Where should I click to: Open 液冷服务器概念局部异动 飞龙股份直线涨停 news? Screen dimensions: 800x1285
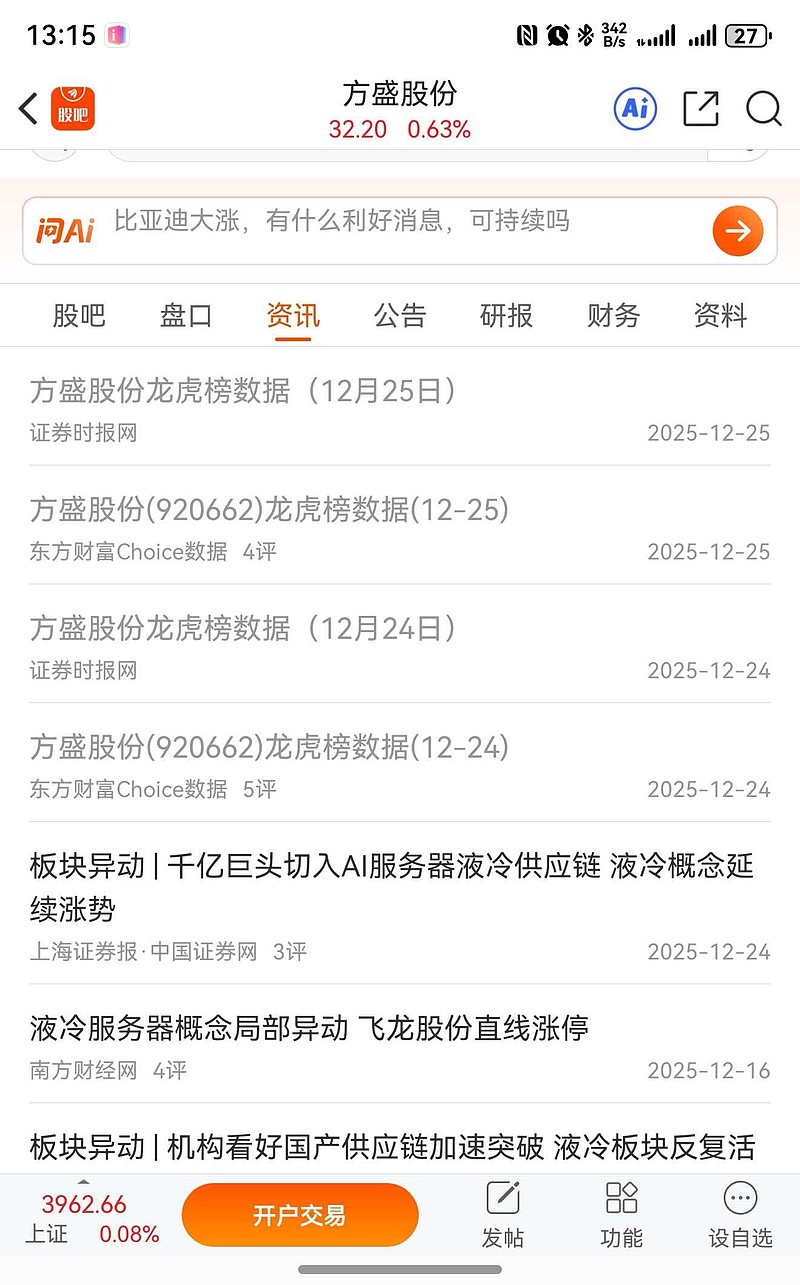click(x=310, y=1028)
